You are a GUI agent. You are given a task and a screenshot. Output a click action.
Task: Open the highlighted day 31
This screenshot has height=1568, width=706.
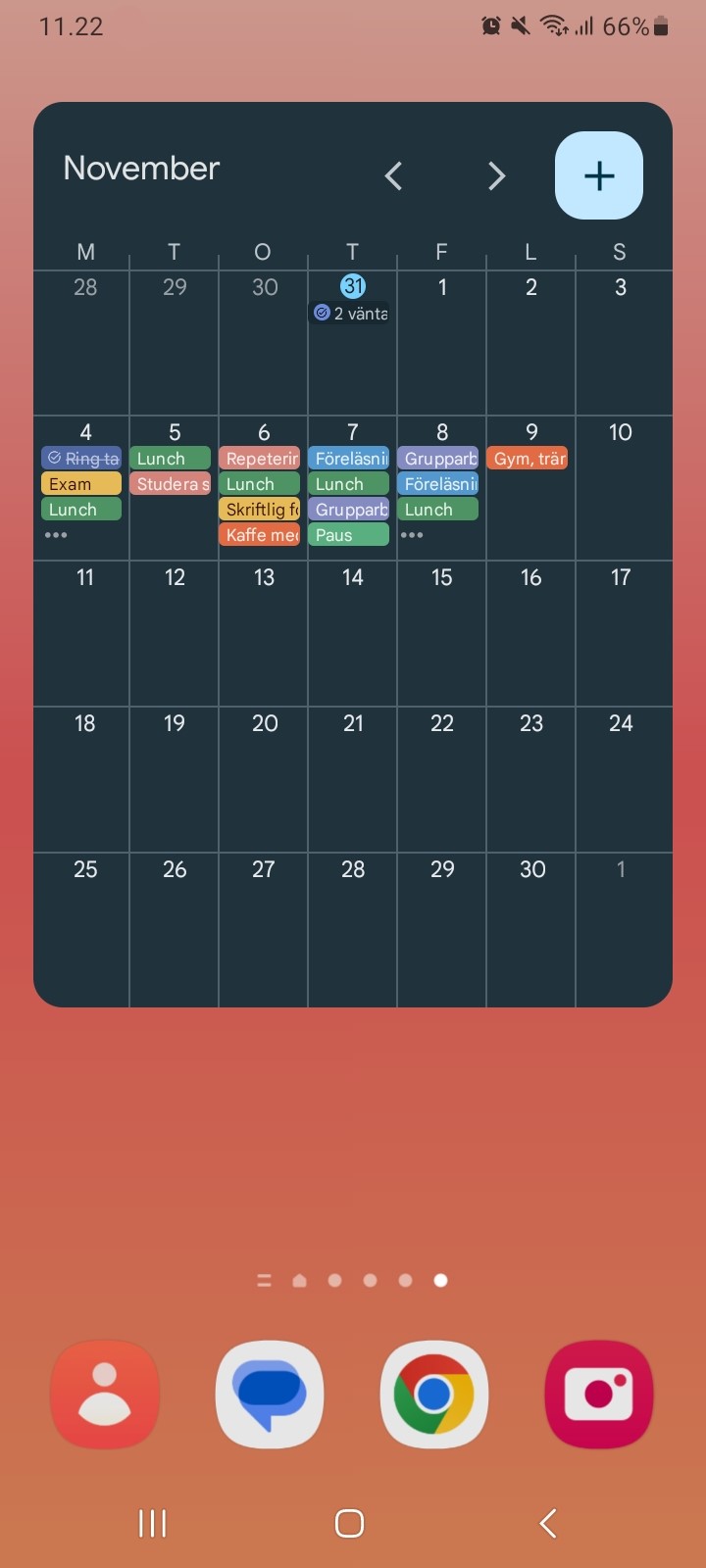[353, 286]
